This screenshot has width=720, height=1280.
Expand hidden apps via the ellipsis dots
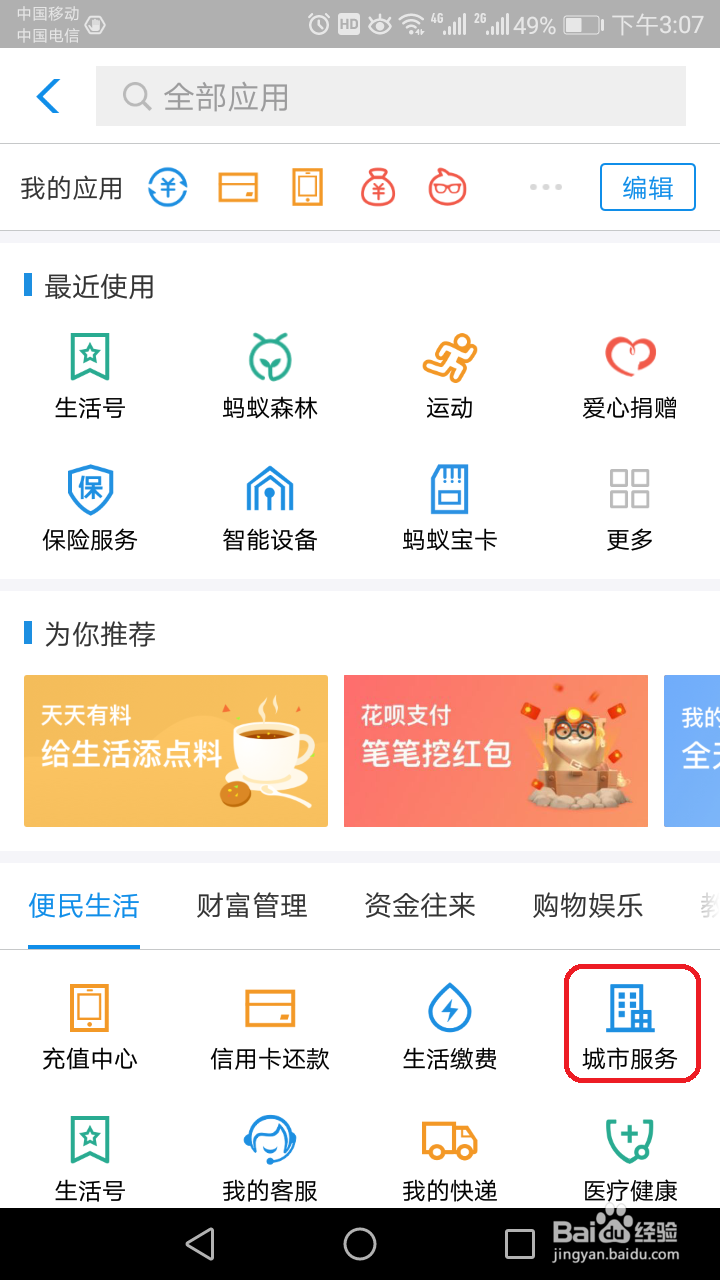(546, 187)
